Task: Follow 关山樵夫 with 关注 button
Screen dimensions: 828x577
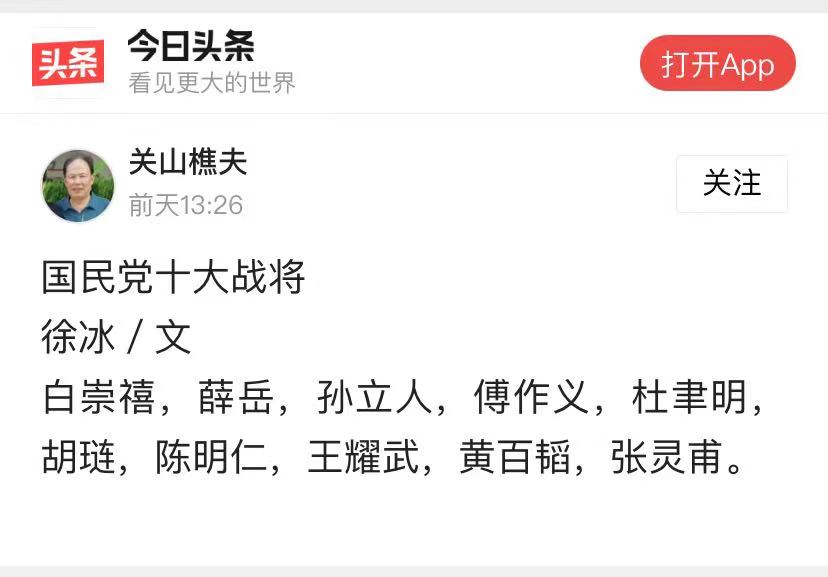Action: (732, 183)
